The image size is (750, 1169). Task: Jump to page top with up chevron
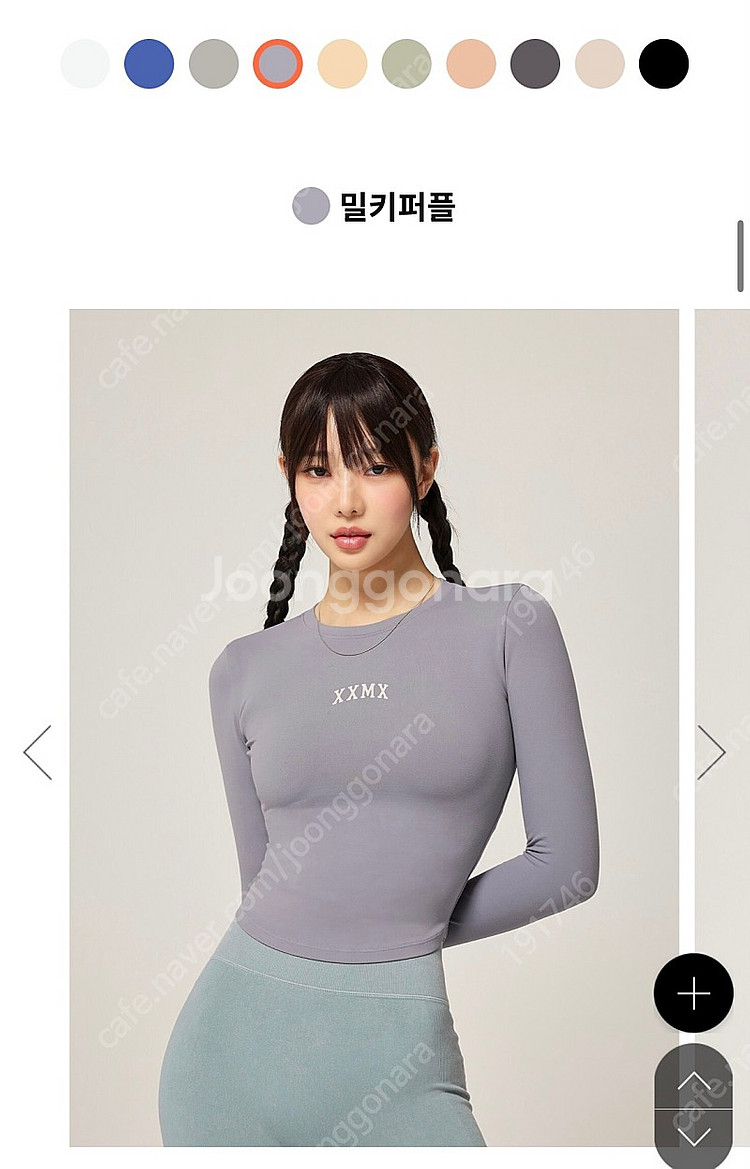click(693, 1079)
